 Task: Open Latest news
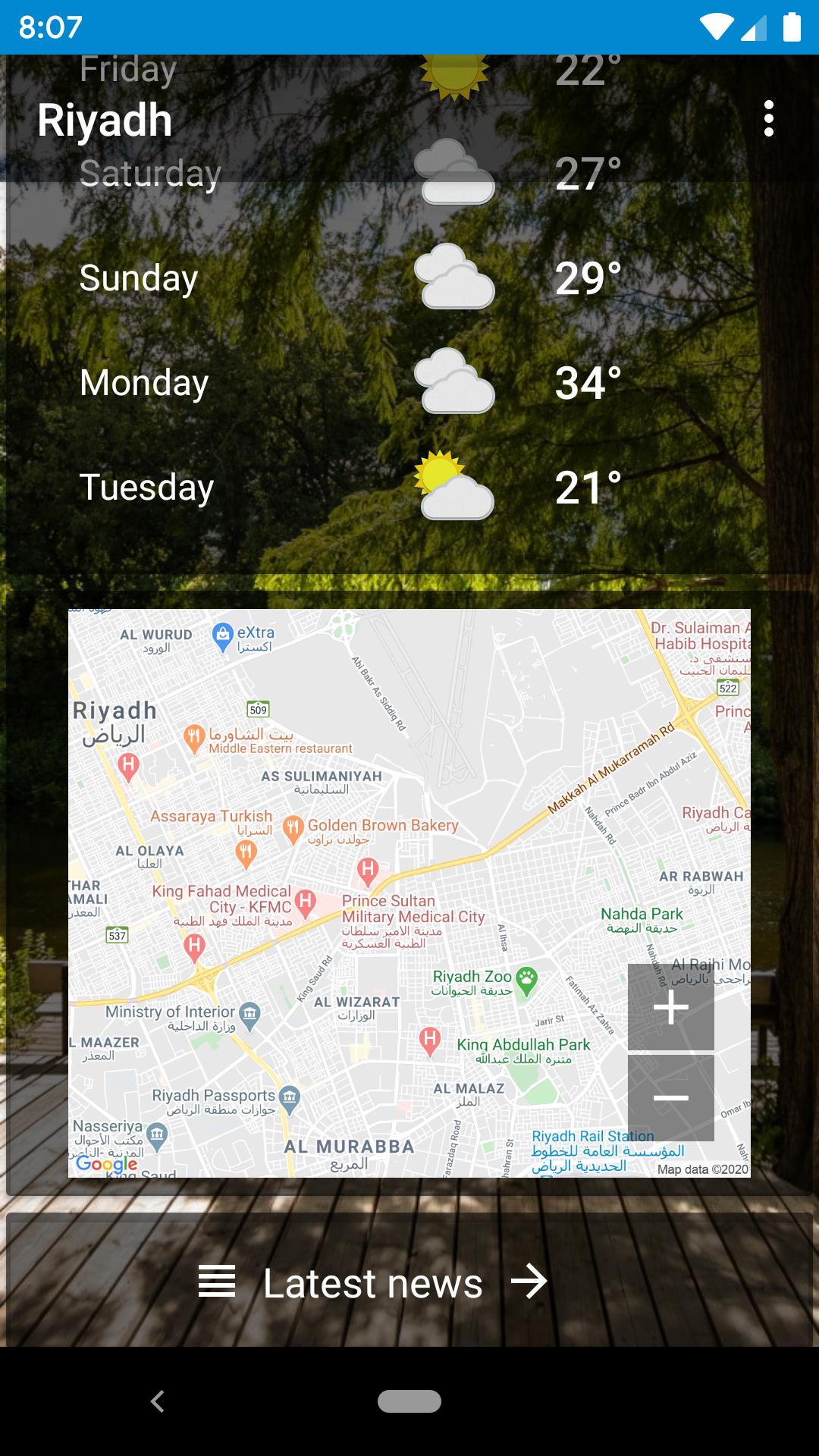pyautogui.click(x=373, y=1282)
